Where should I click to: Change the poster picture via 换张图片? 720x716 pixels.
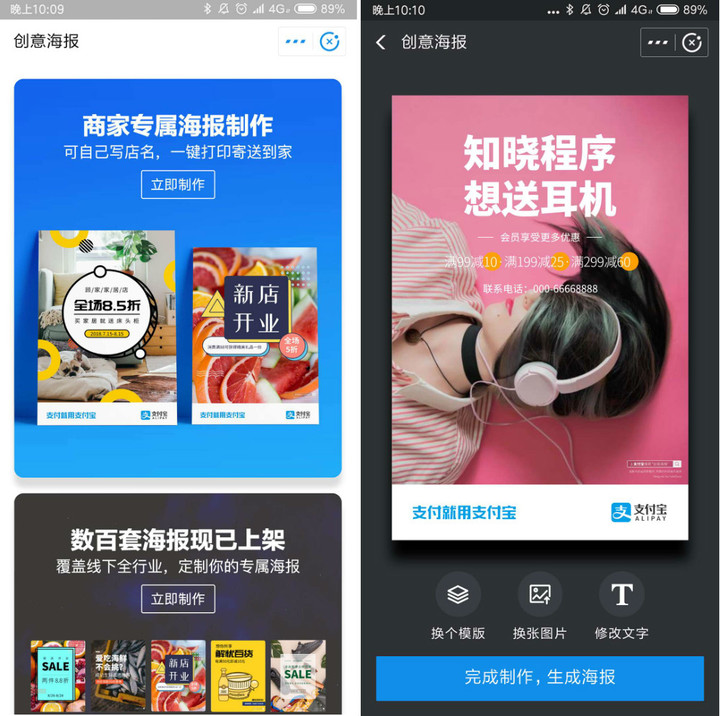[x=540, y=605]
